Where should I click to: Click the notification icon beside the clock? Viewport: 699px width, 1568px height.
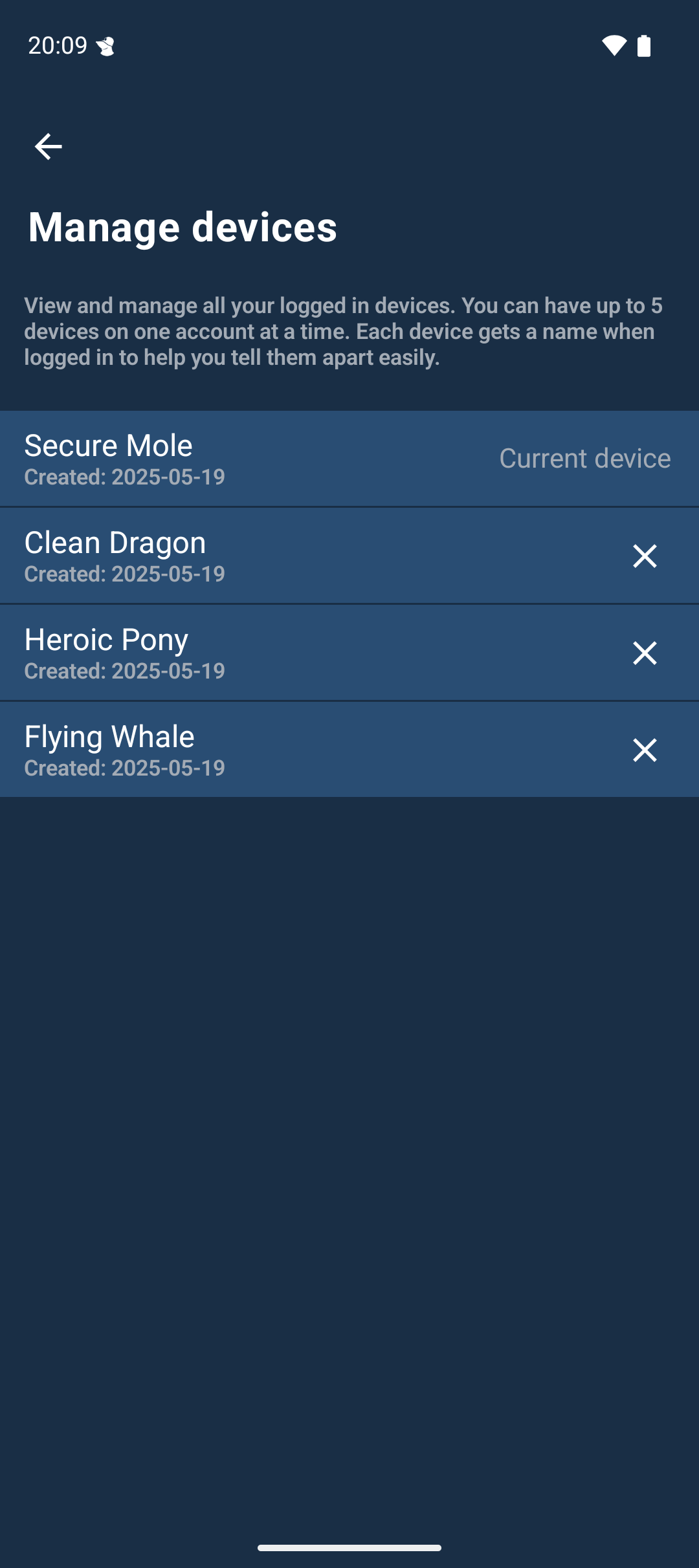click(x=105, y=45)
